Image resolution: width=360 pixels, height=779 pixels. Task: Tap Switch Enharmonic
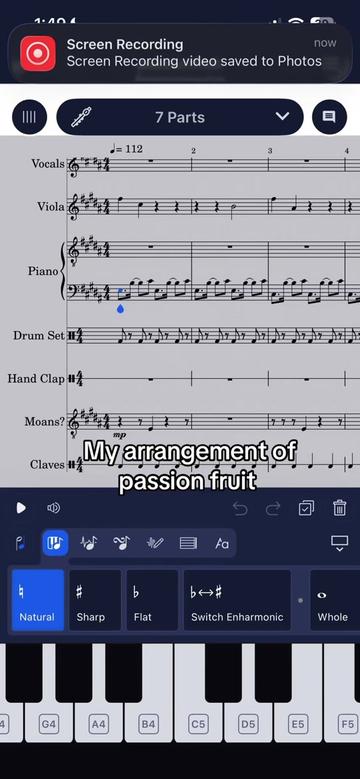click(237, 600)
